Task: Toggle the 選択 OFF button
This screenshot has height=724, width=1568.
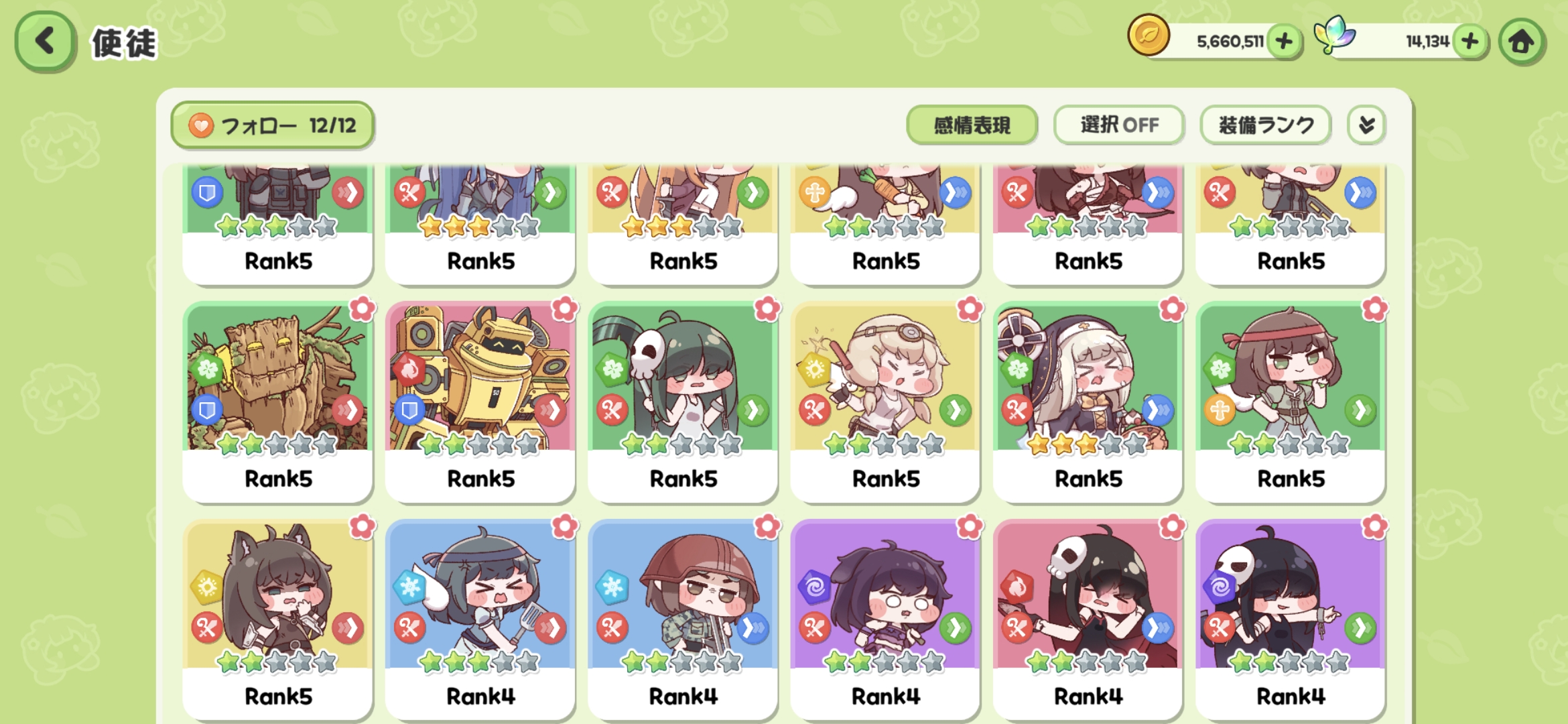Action: (x=1118, y=125)
